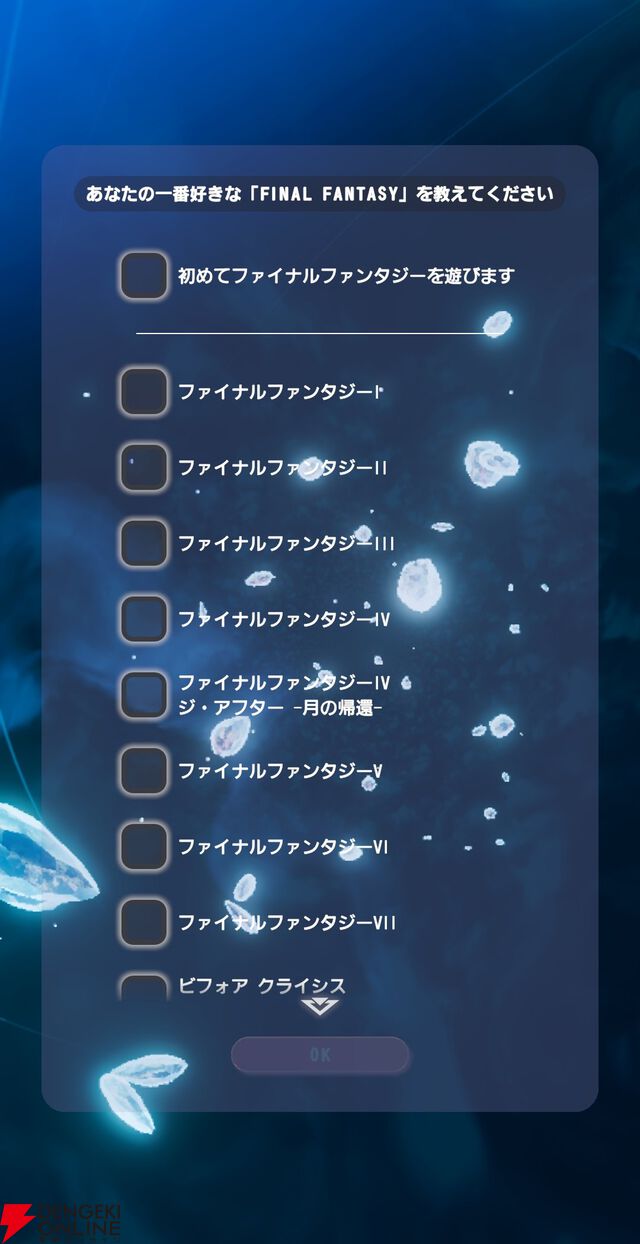Tick the ファイナルファンタジーIII checkbox
Screen dimensions: 640x1244
click(x=143, y=543)
